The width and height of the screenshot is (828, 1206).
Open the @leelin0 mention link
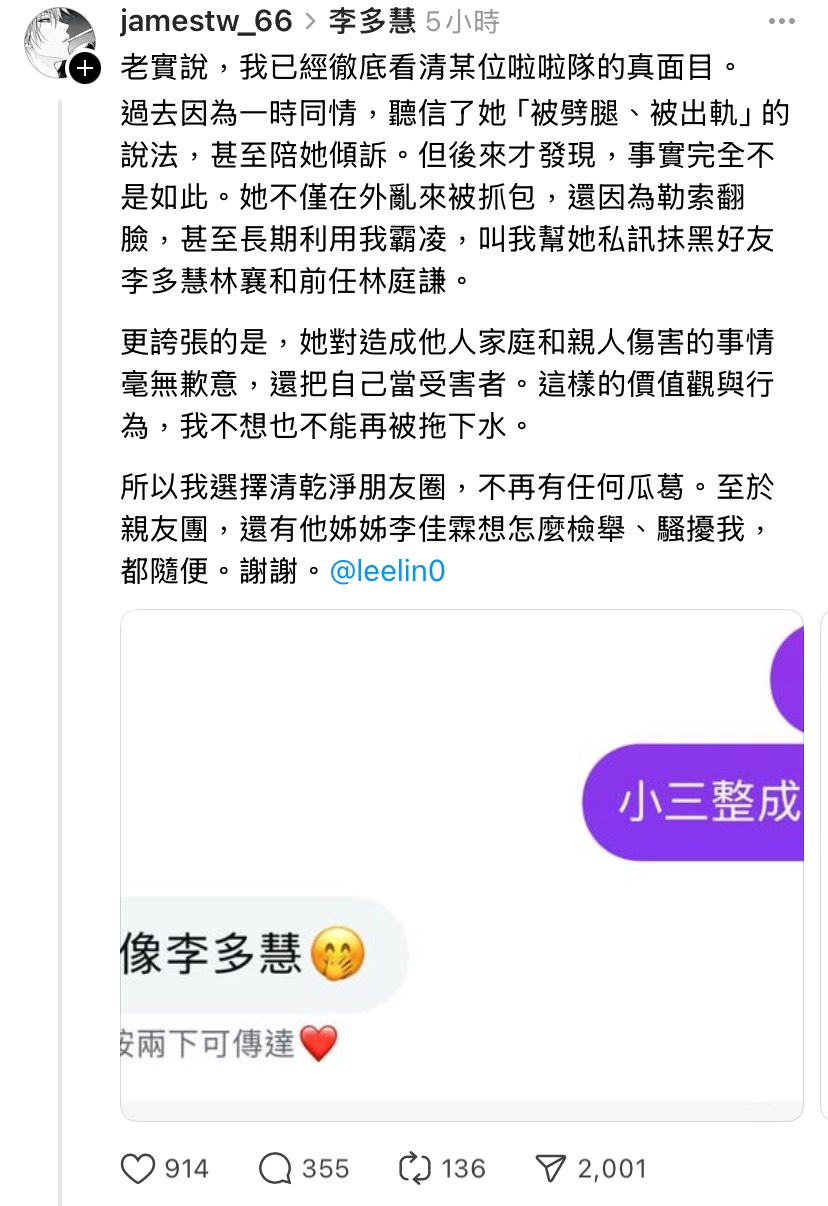click(x=387, y=571)
